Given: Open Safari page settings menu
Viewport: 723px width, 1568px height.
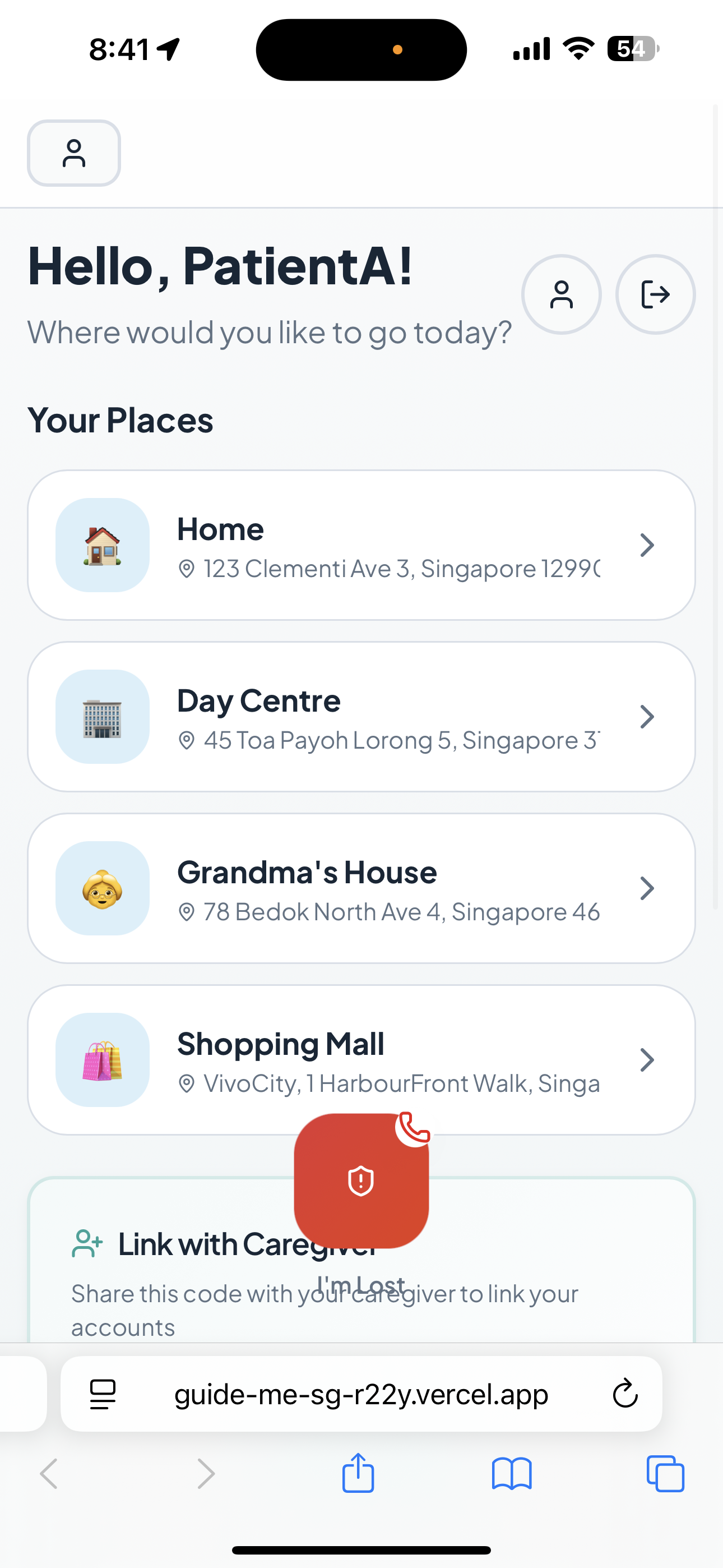Looking at the screenshot, I should click(x=103, y=1394).
